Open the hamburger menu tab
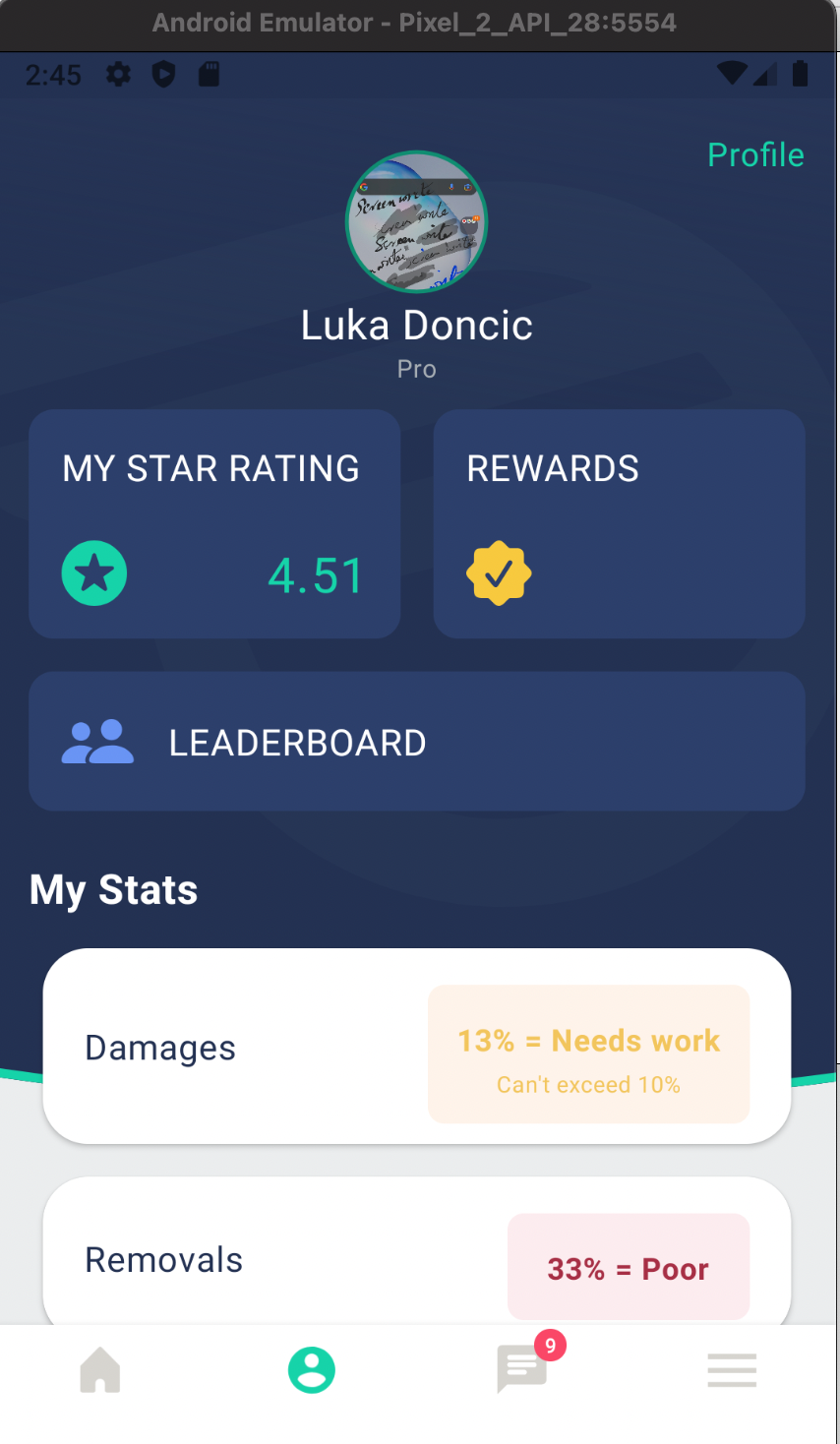This screenshot has height=1444, width=840. 732,1370
